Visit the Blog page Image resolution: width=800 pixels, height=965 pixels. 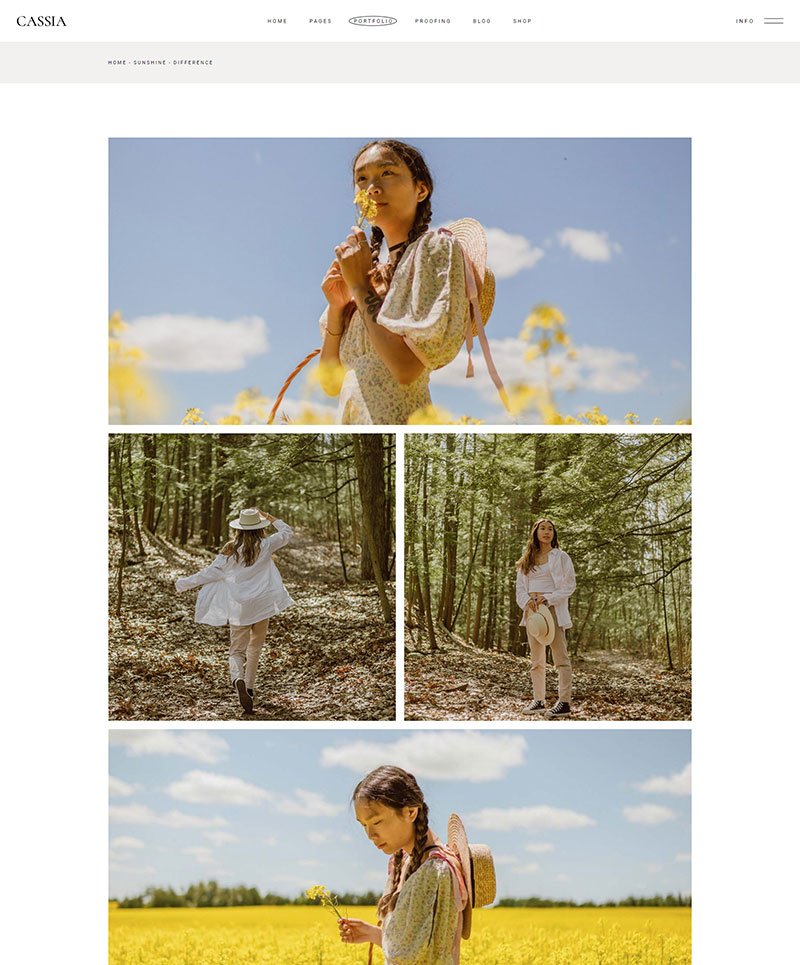[482, 21]
